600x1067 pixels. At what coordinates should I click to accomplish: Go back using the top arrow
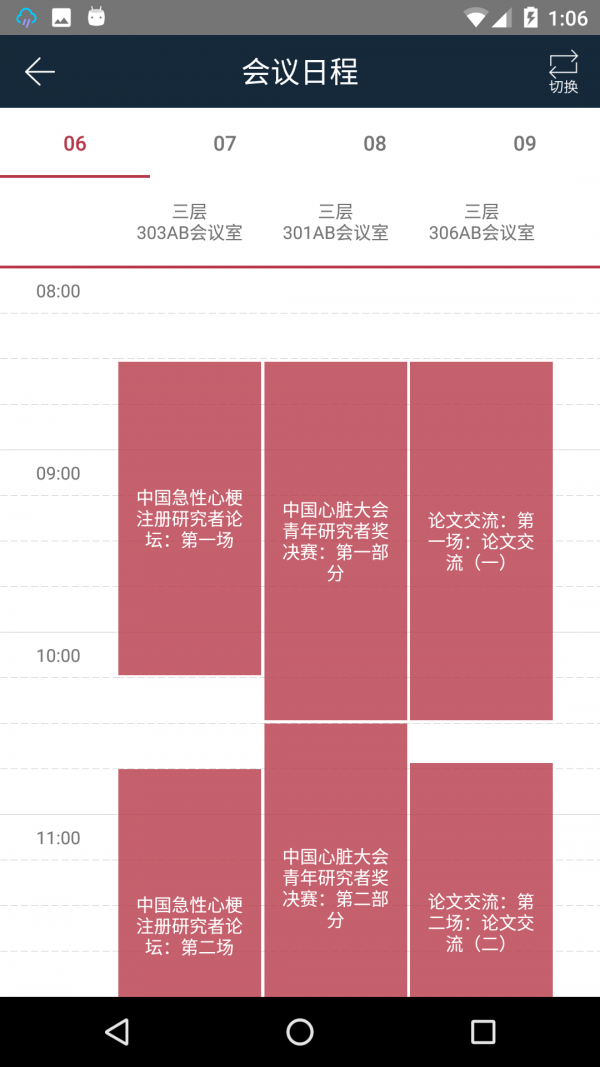(40, 71)
